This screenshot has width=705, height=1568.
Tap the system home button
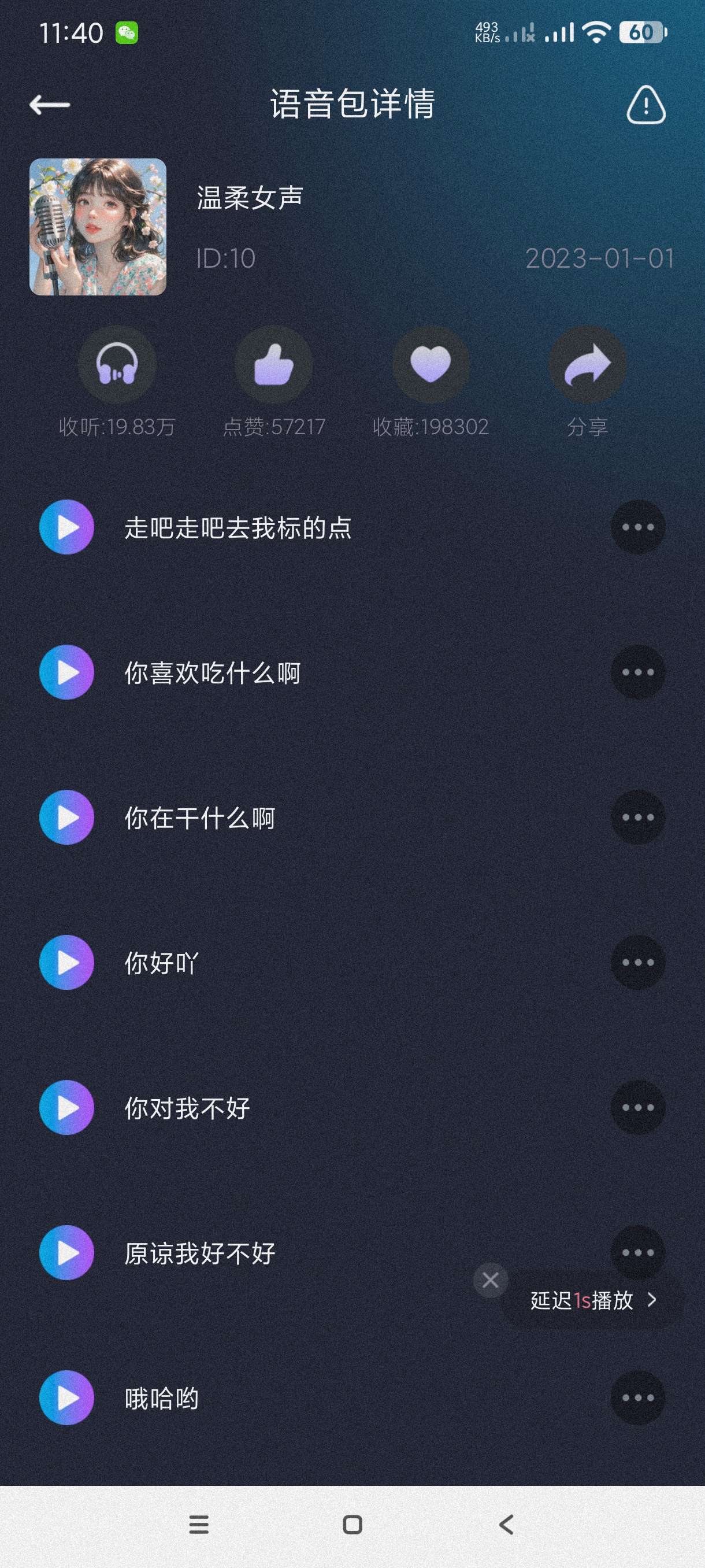(352, 1525)
